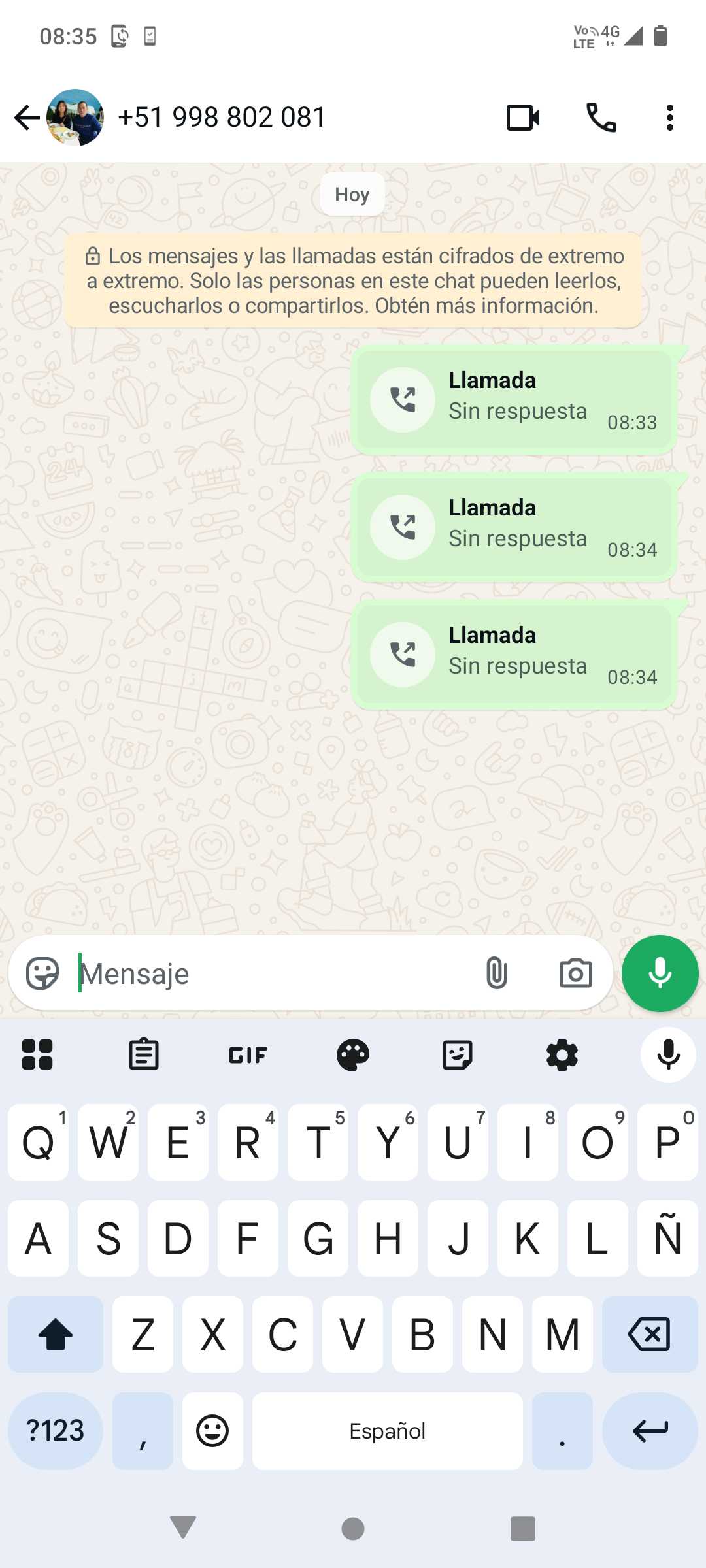Go back to the chat list

(x=27, y=118)
